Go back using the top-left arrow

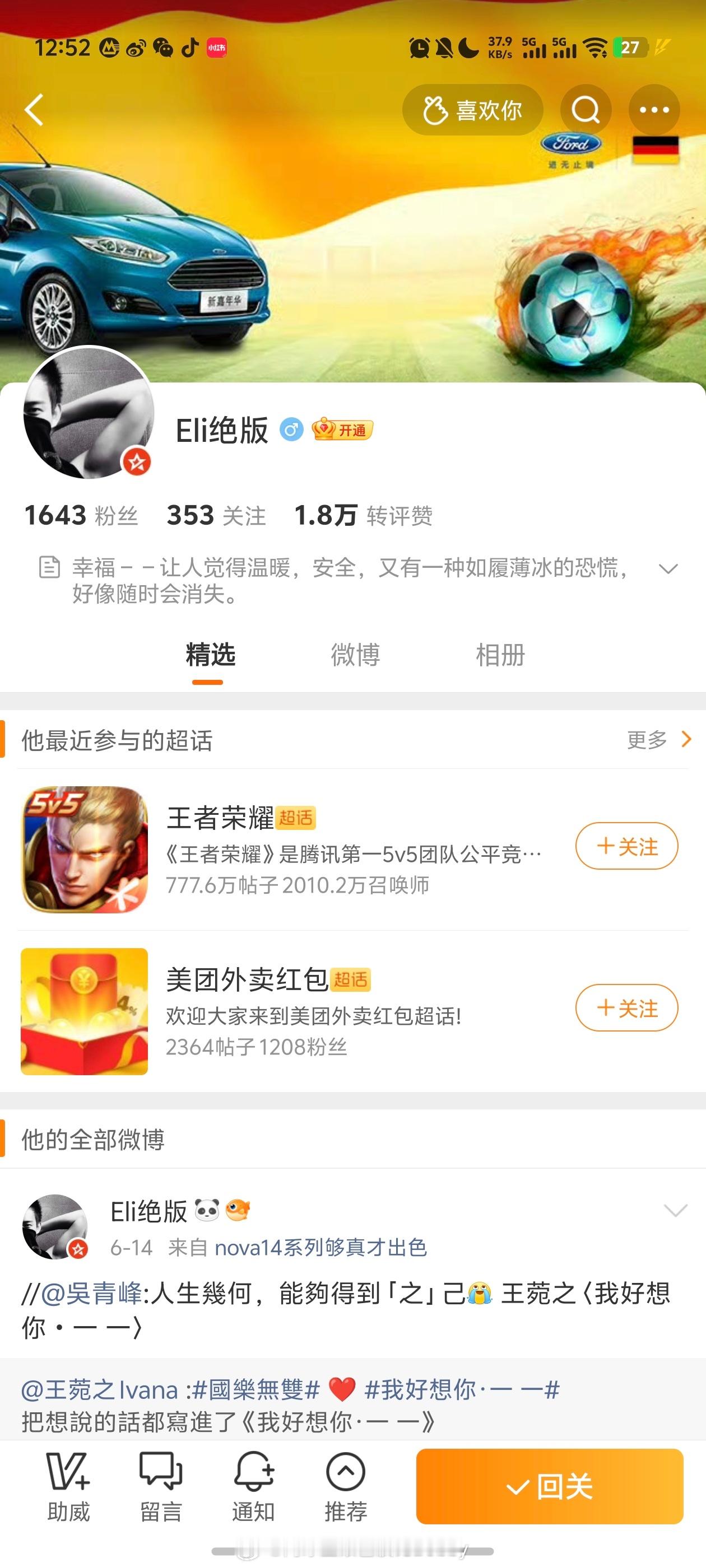pyautogui.click(x=34, y=110)
